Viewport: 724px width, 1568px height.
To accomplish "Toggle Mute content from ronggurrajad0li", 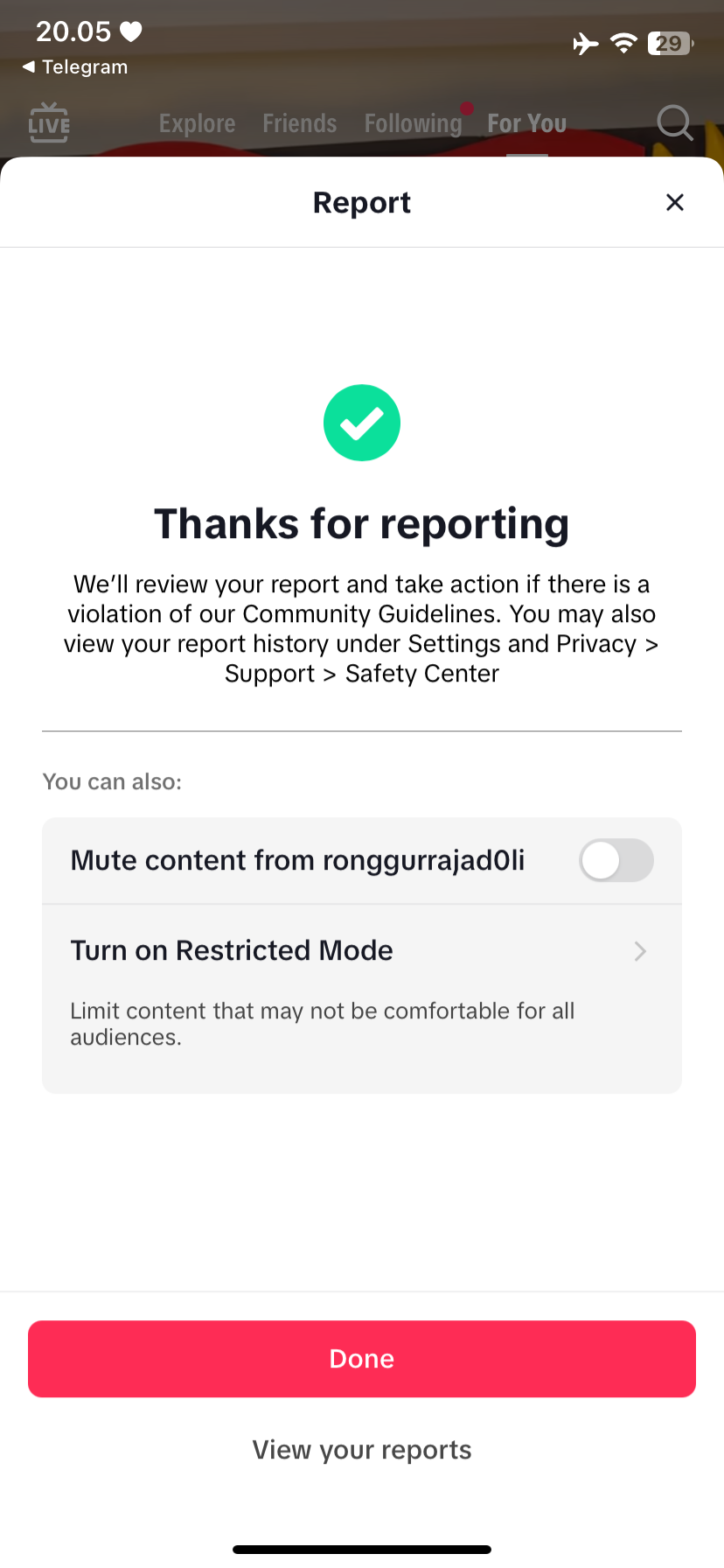I will (616, 860).
